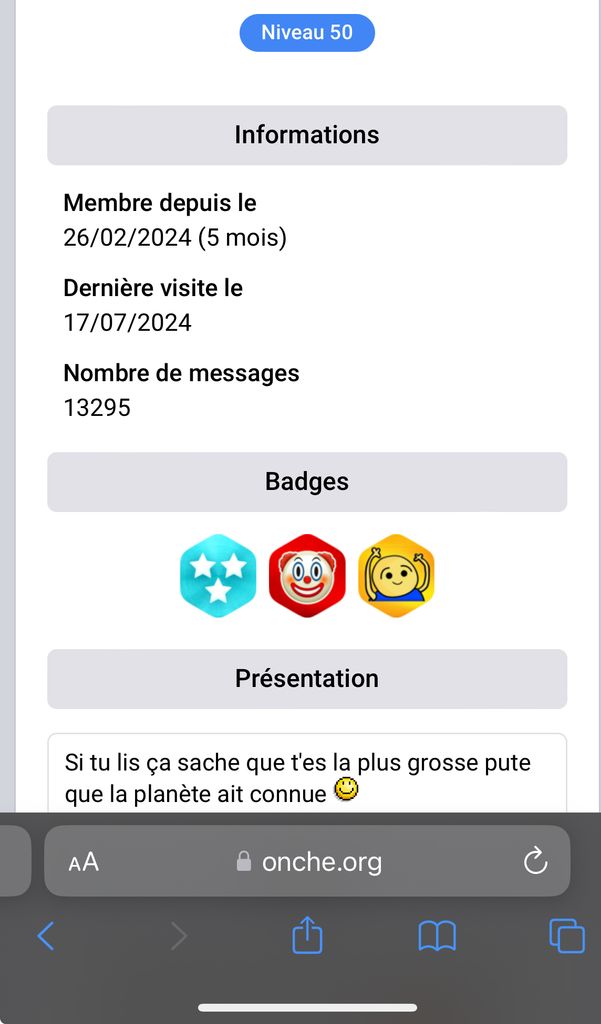
Task: Open the AA text size menu
Action: pyautogui.click(x=84, y=862)
